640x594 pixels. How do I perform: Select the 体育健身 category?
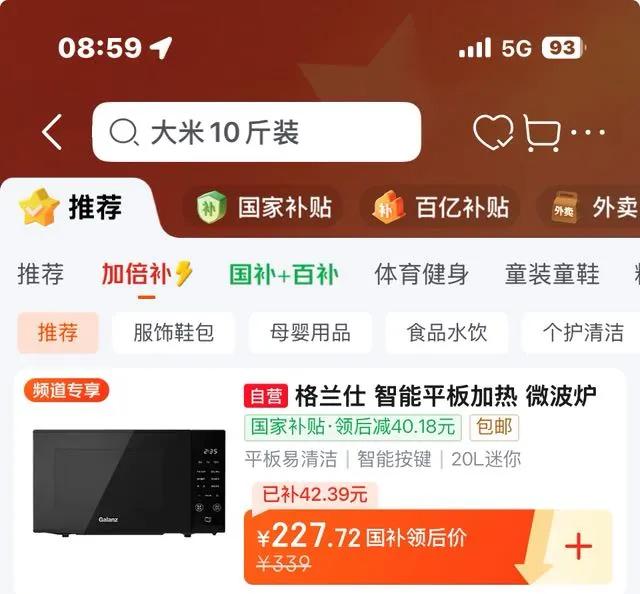point(422,274)
